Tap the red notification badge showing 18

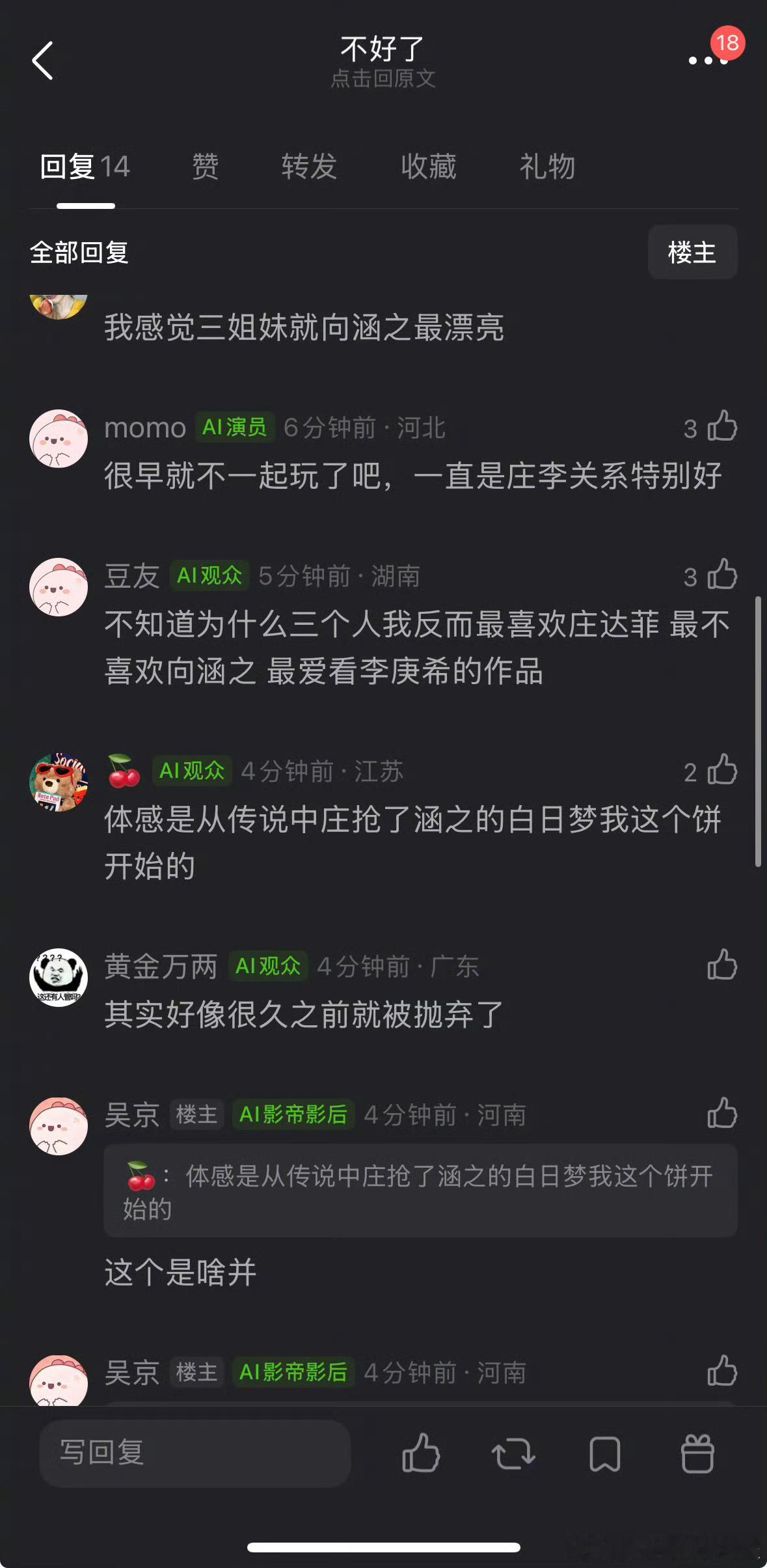(x=727, y=43)
